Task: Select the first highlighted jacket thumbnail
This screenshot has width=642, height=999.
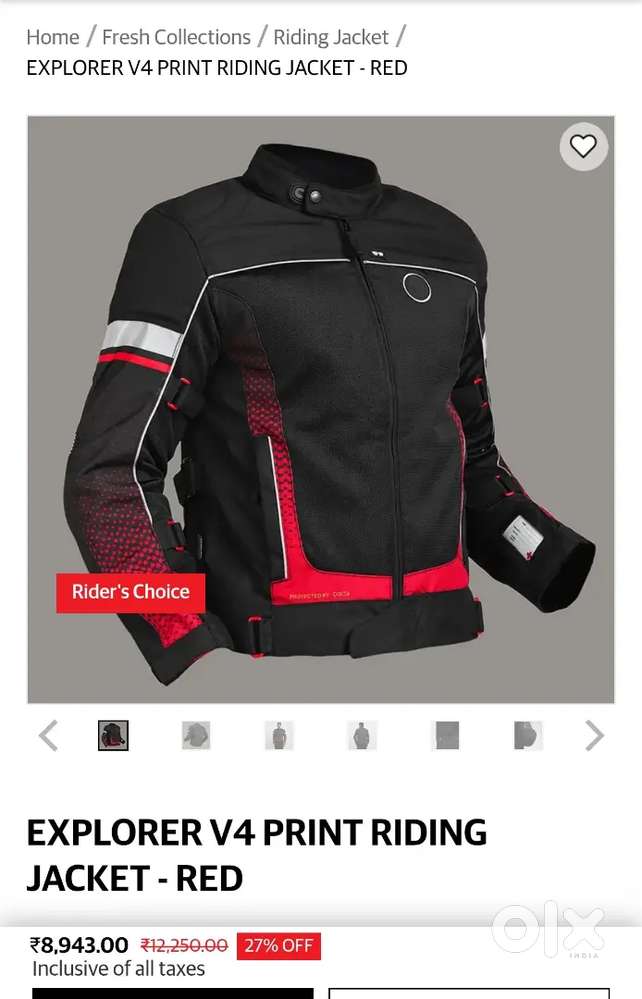Action: 113,736
